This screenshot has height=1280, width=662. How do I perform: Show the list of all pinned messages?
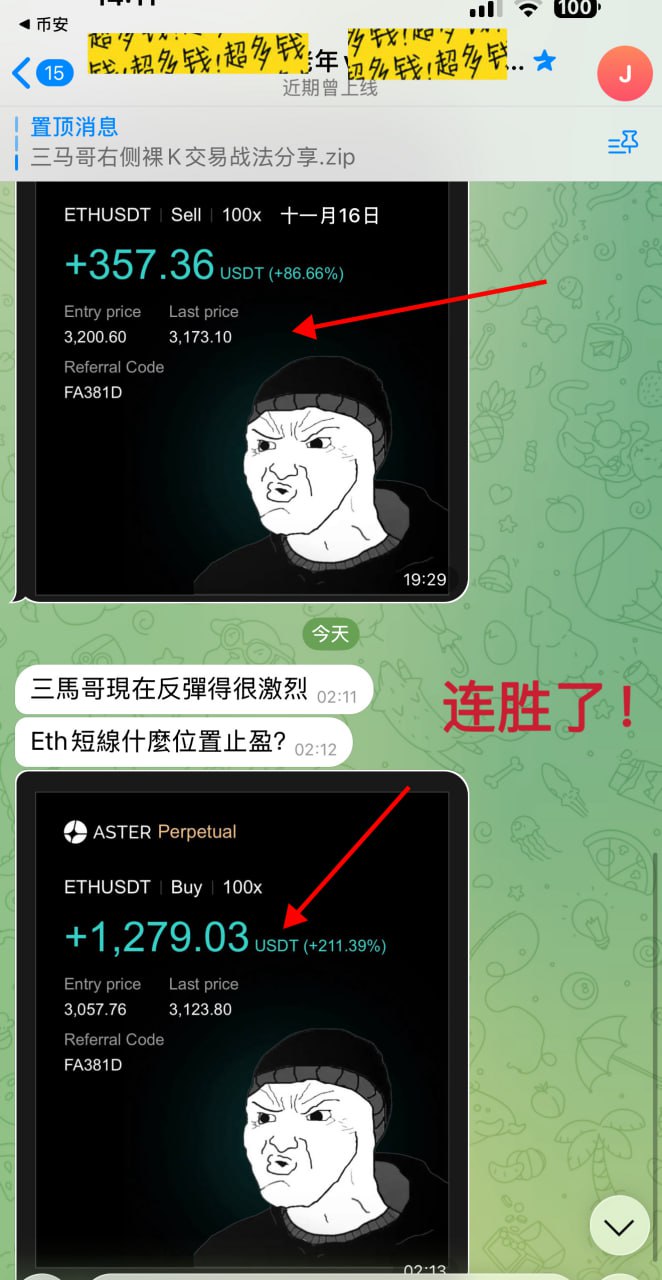click(x=623, y=144)
